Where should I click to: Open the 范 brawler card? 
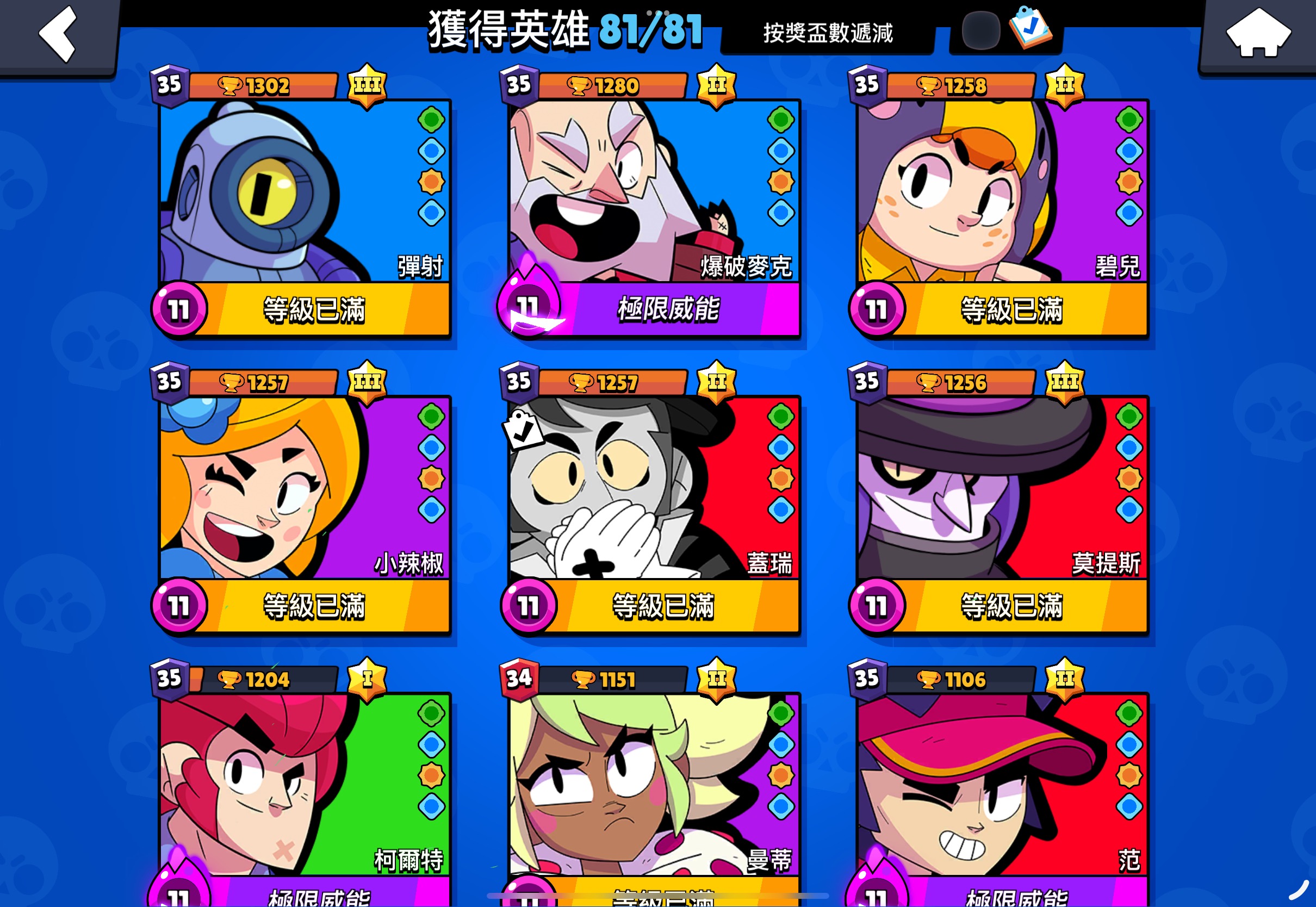(1002, 790)
